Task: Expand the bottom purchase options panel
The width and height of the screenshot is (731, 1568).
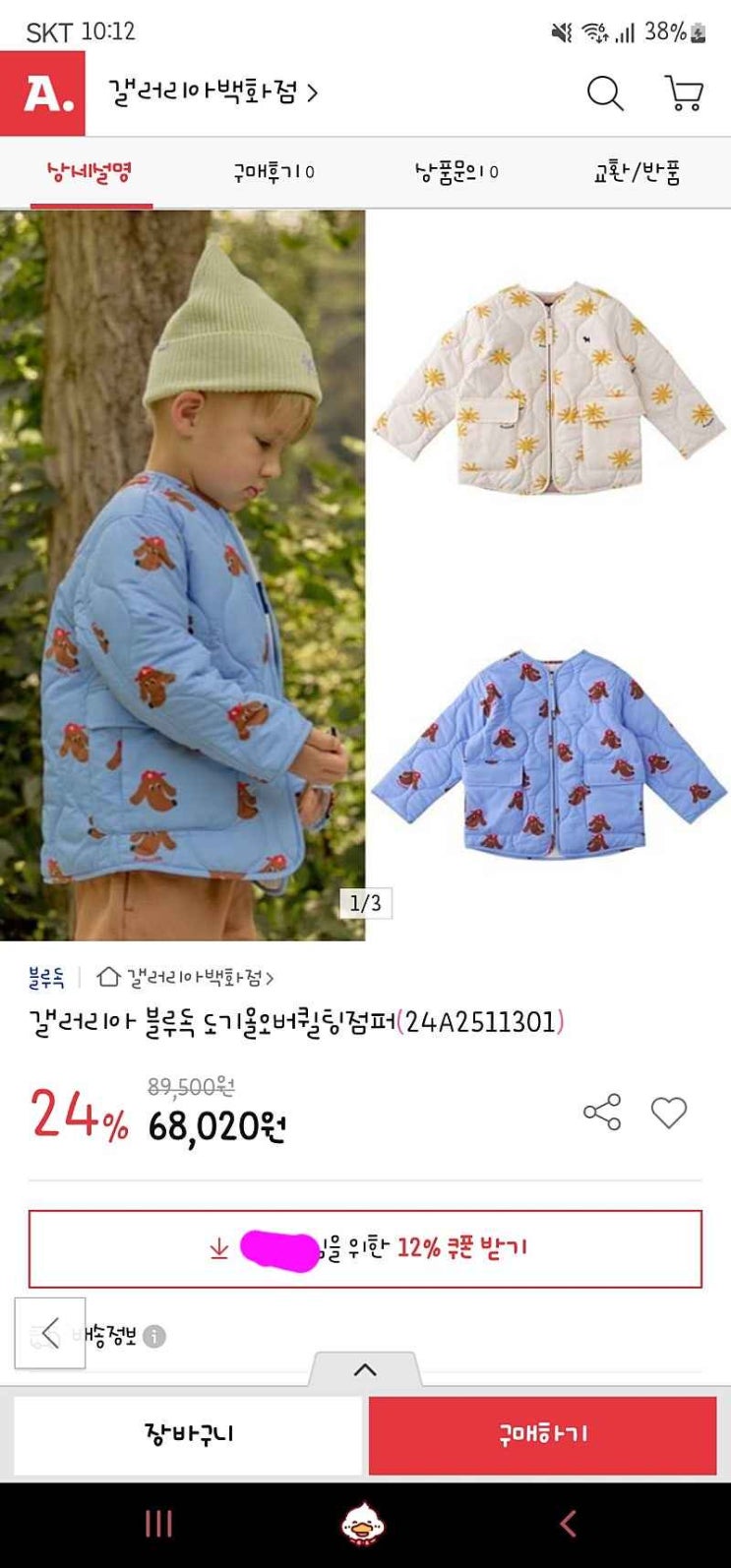Action: (365, 1369)
